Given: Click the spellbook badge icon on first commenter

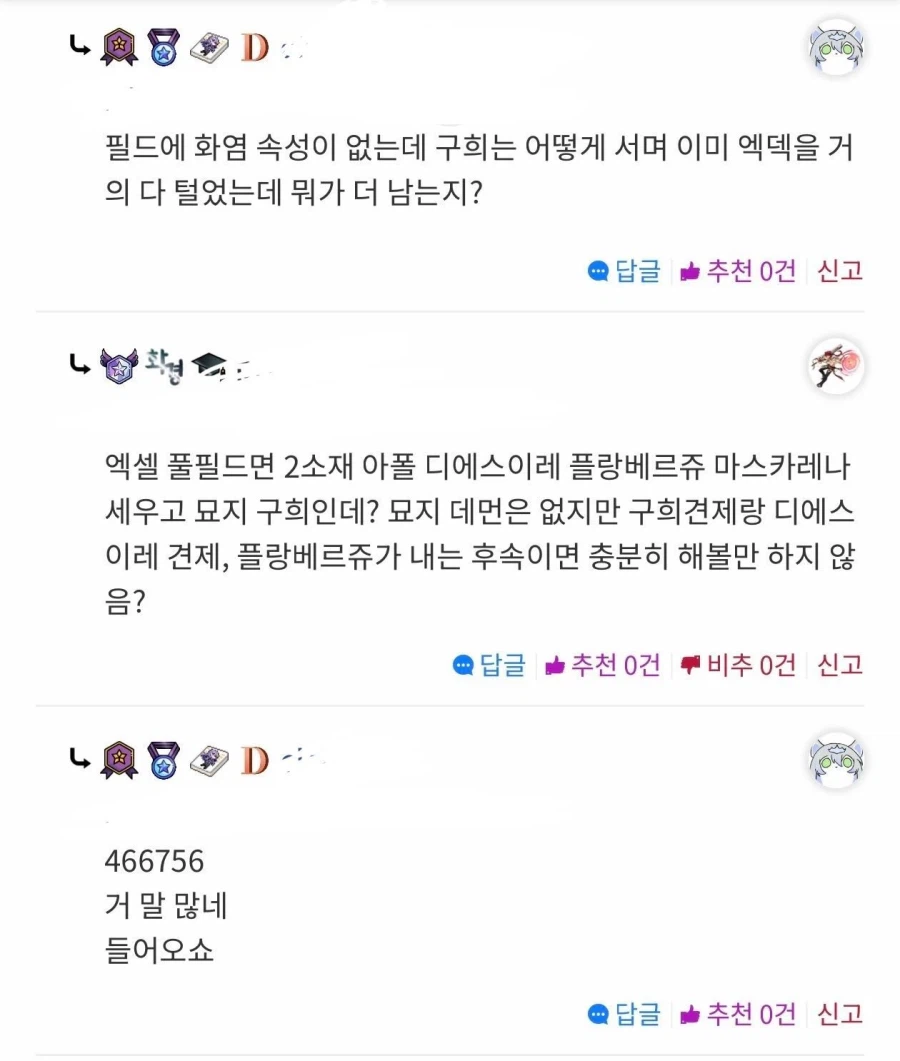Looking at the screenshot, I should [x=203, y=45].
